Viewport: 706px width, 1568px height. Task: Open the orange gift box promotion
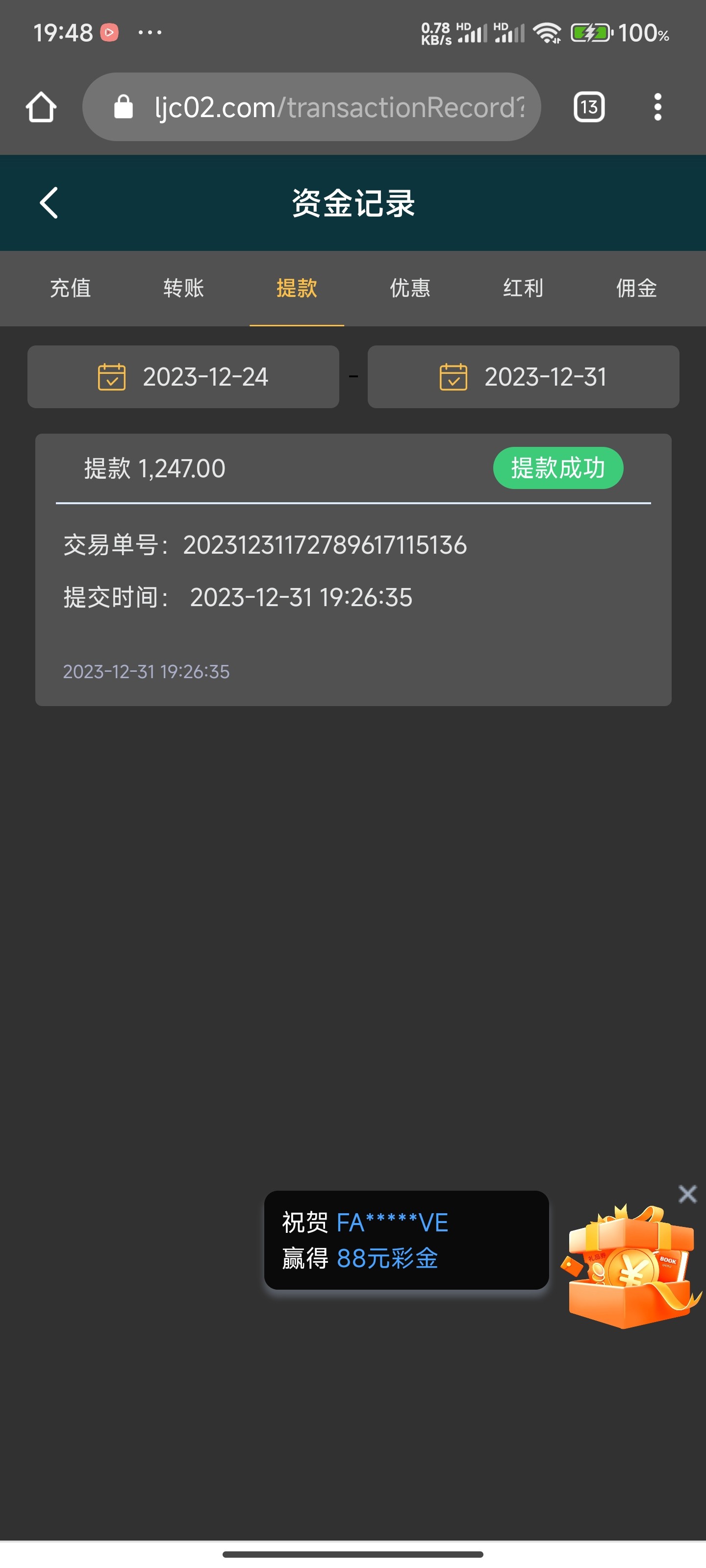(x=630, y=1267)
